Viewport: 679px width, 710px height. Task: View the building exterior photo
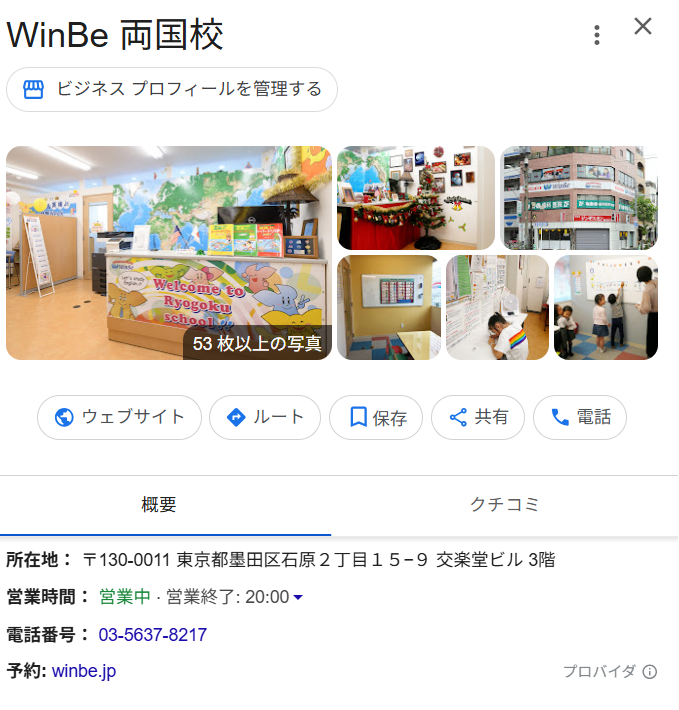pos(579,197)
